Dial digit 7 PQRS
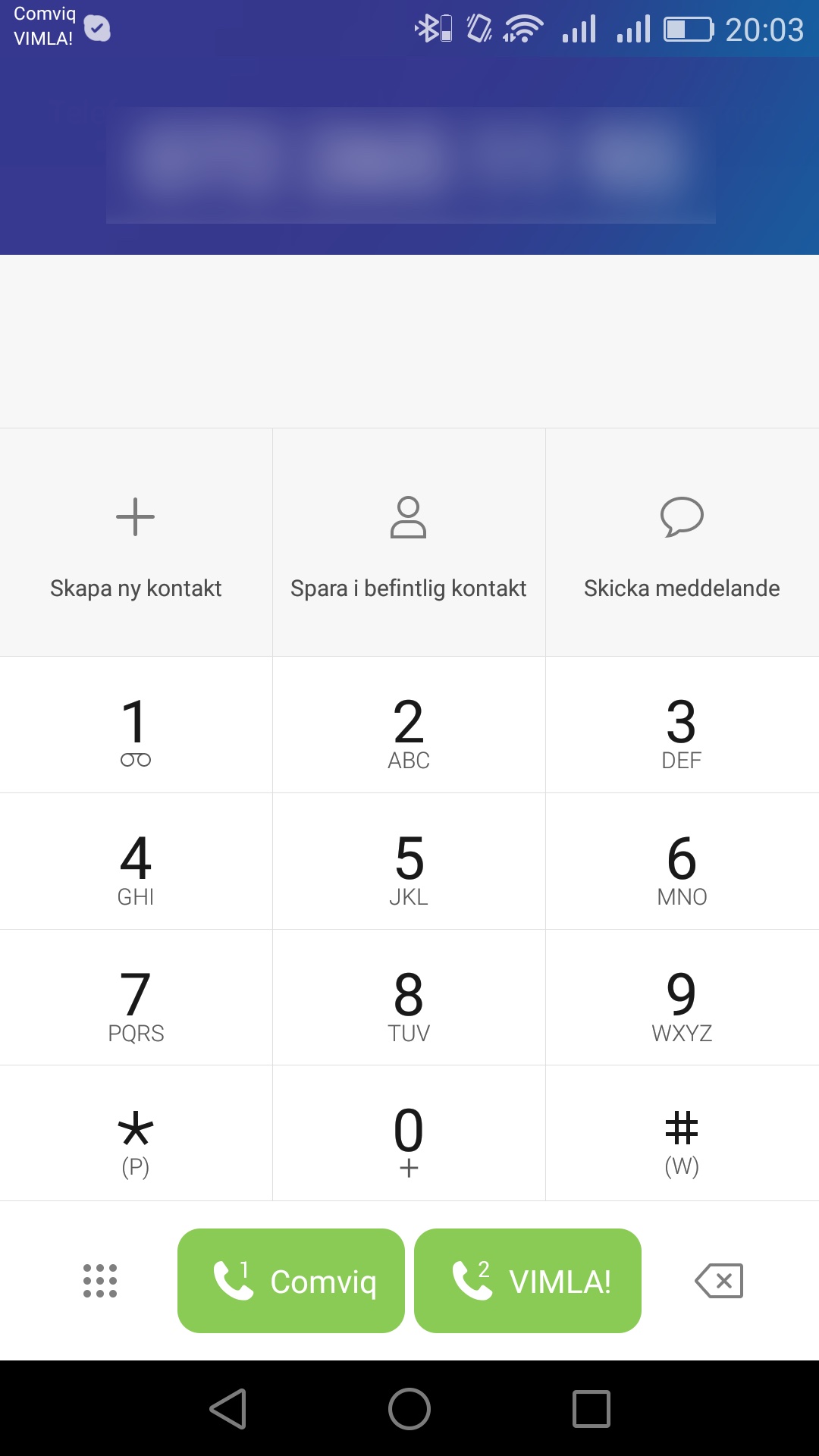 coord(136,999)
